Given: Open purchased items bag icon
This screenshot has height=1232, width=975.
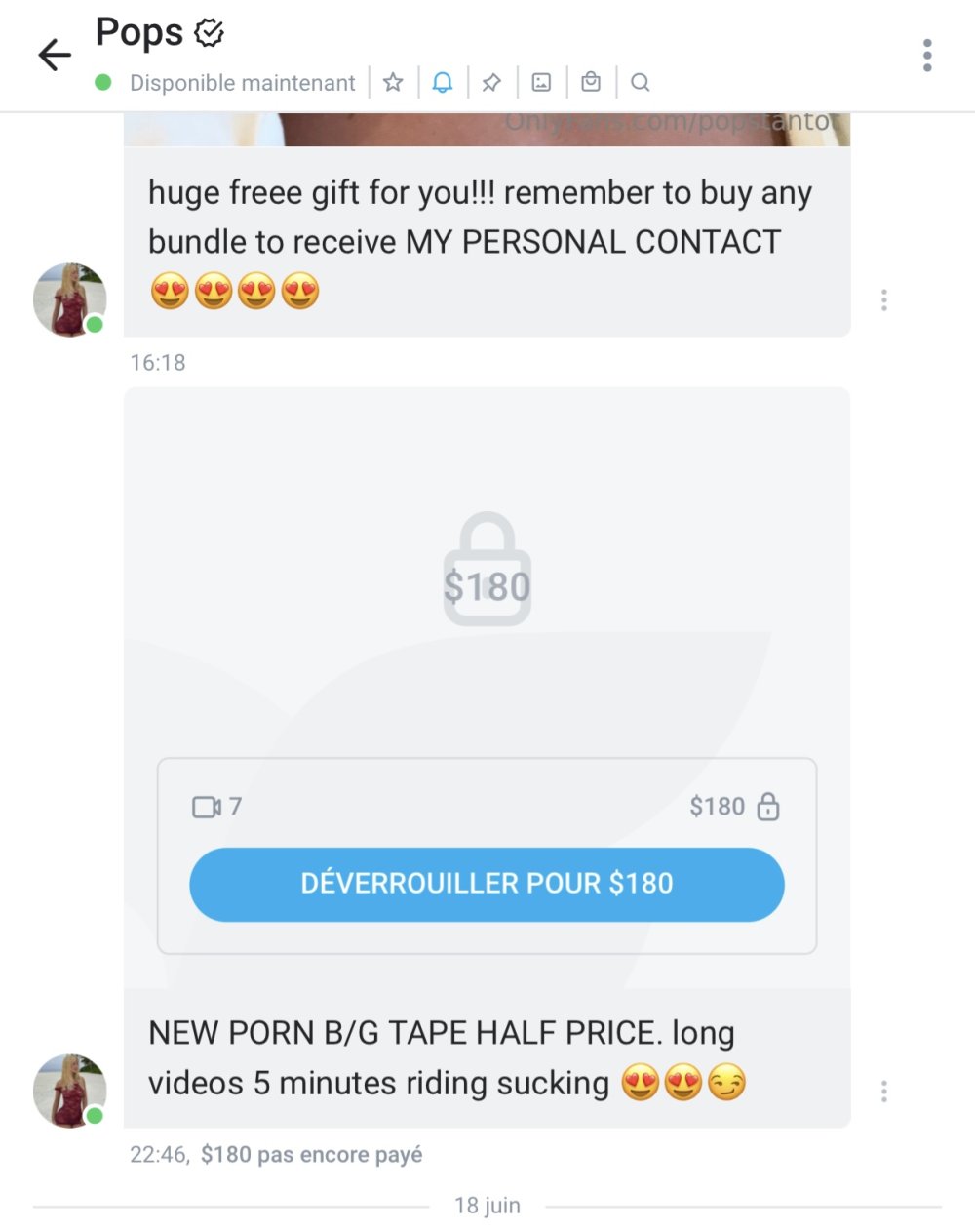Looking at the screenshot, I should coord(591,83).
